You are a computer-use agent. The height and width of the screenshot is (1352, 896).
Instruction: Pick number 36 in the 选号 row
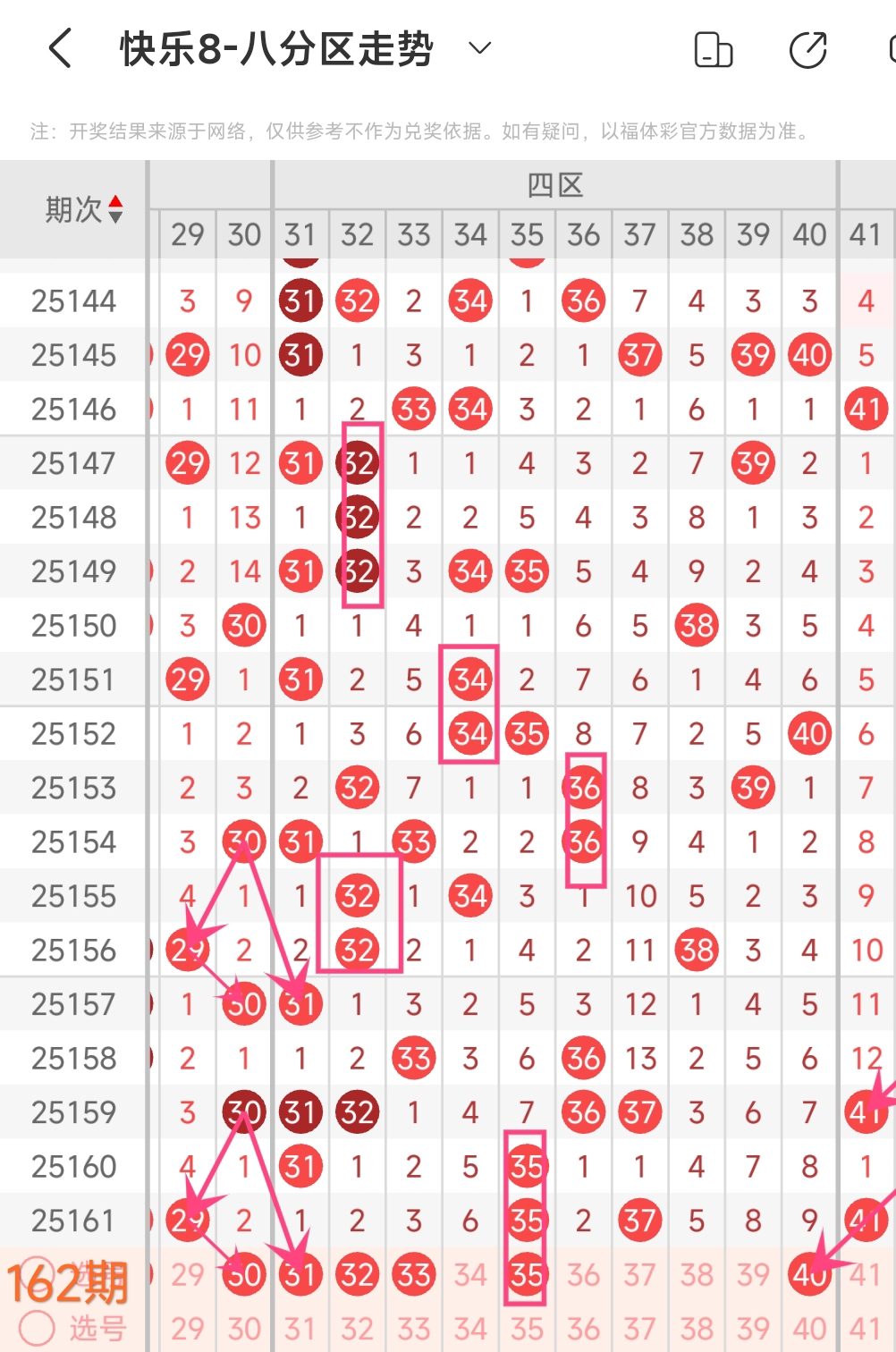(x=583, y=1329)
